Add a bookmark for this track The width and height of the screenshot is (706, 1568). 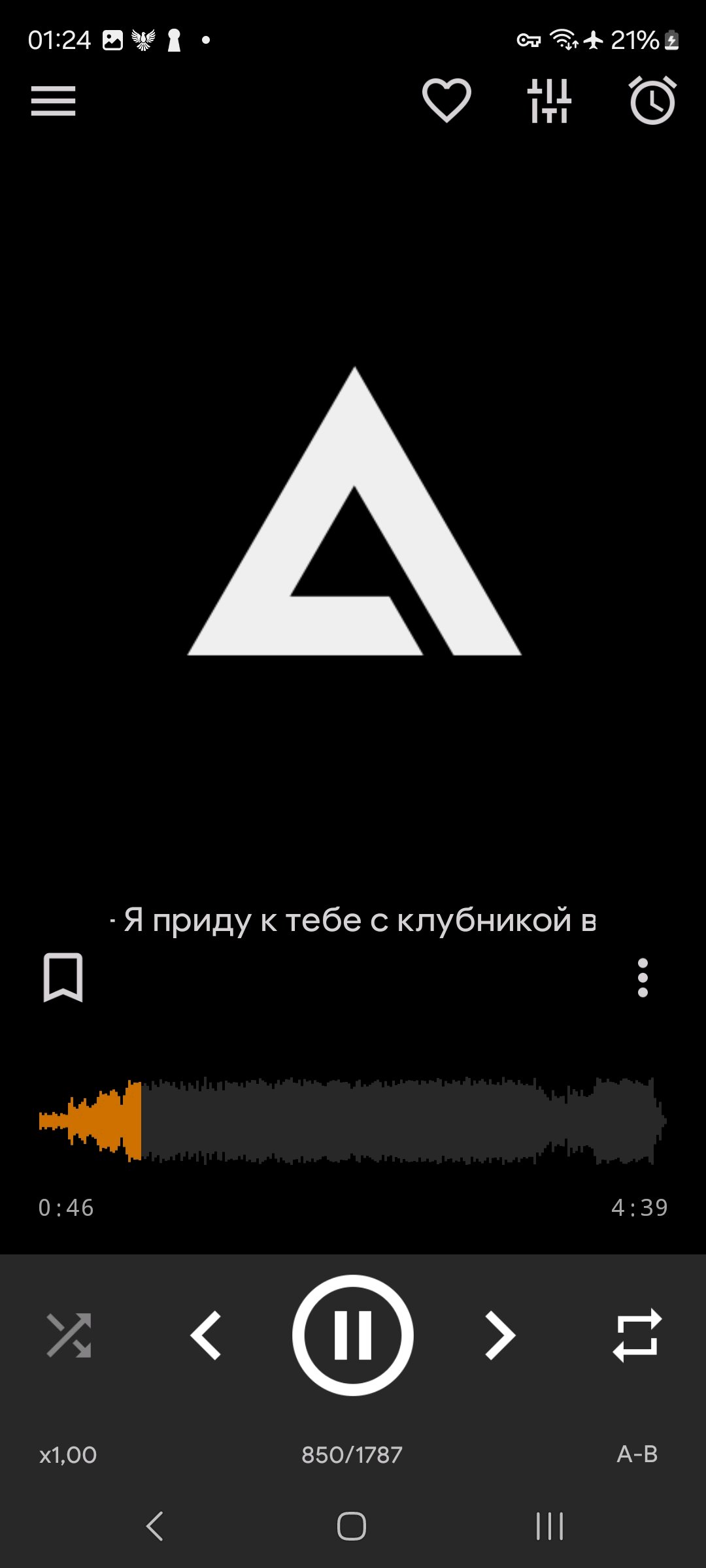click(x=63, y=977)
